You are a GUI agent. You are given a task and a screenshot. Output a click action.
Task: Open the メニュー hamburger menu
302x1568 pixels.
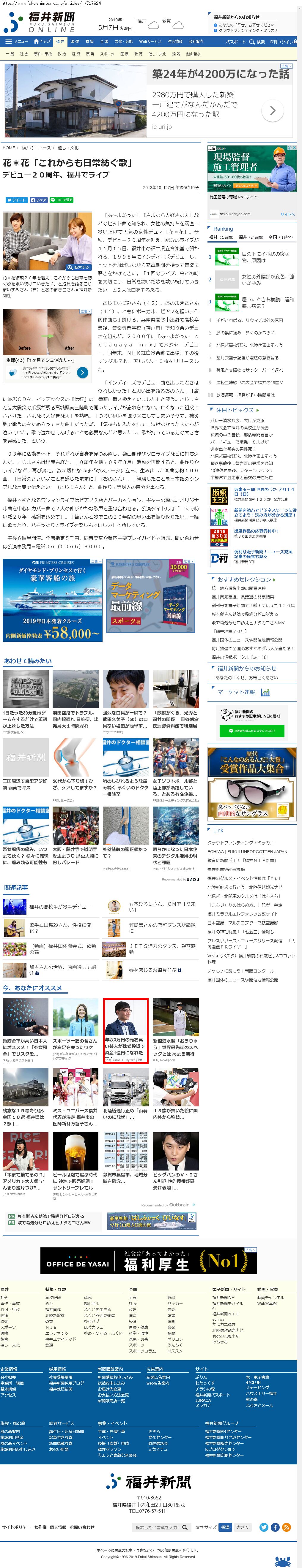tap(16, 41)
